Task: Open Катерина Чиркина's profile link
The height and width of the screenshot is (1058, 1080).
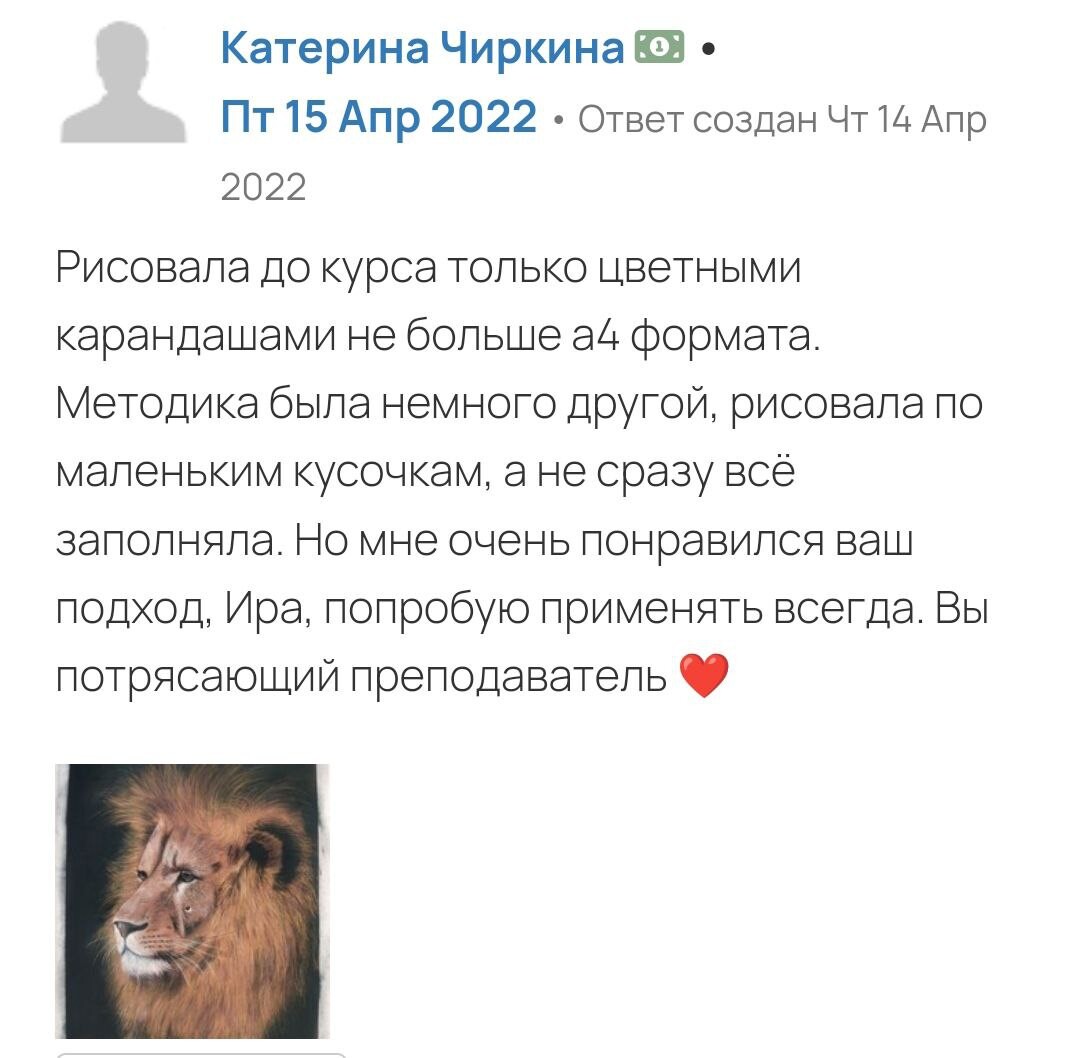Action: point(422,48)
